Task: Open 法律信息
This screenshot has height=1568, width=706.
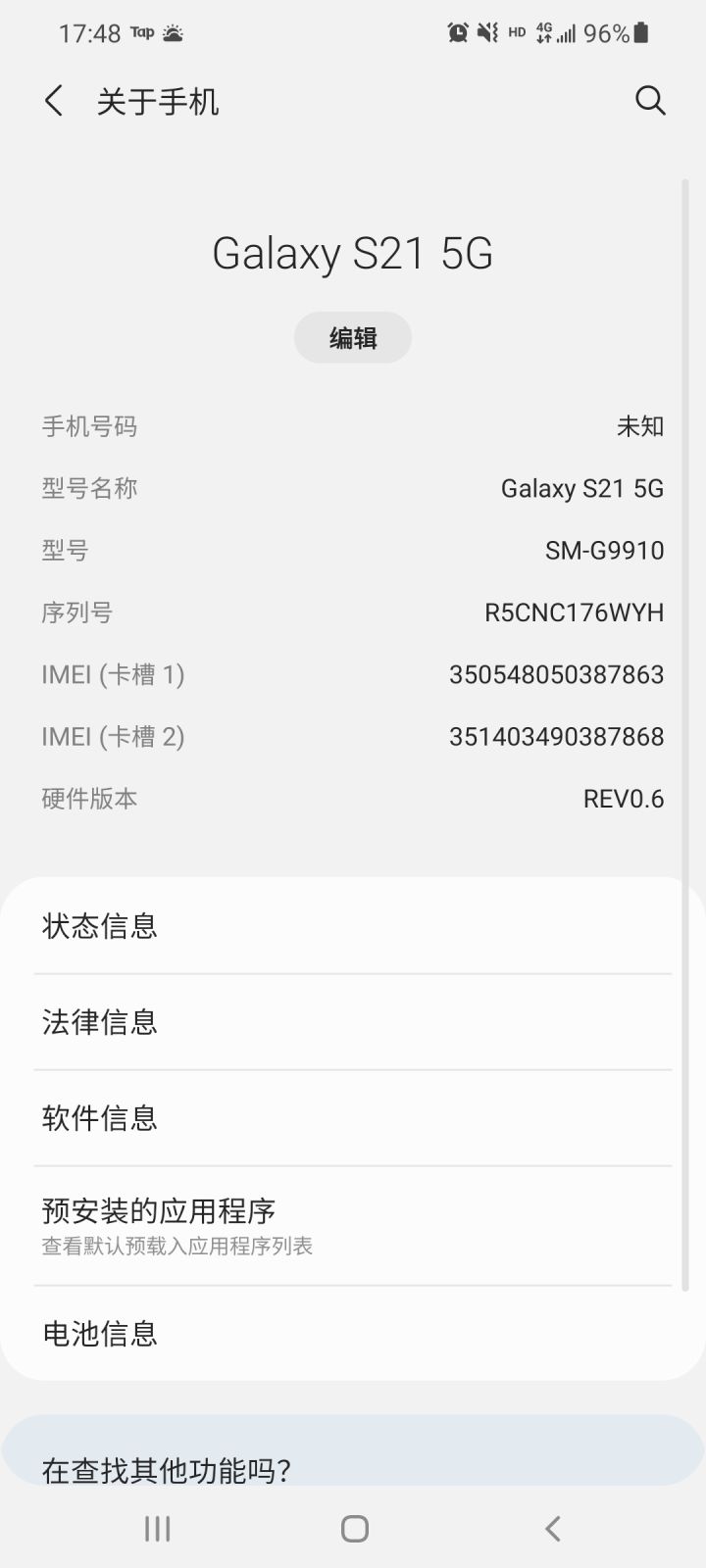Action: (x=353, y=1022)
